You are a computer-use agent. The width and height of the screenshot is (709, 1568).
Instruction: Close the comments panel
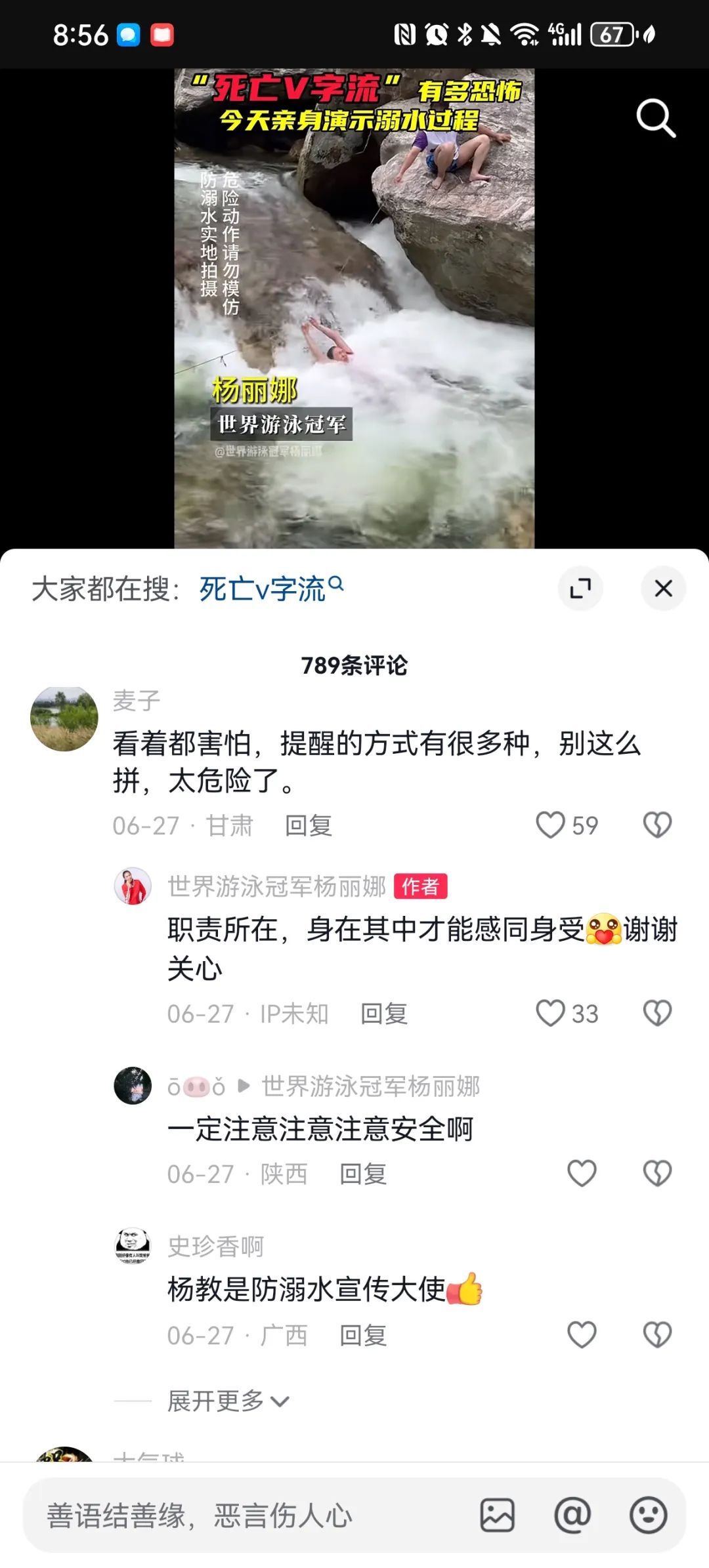point(663,588)
